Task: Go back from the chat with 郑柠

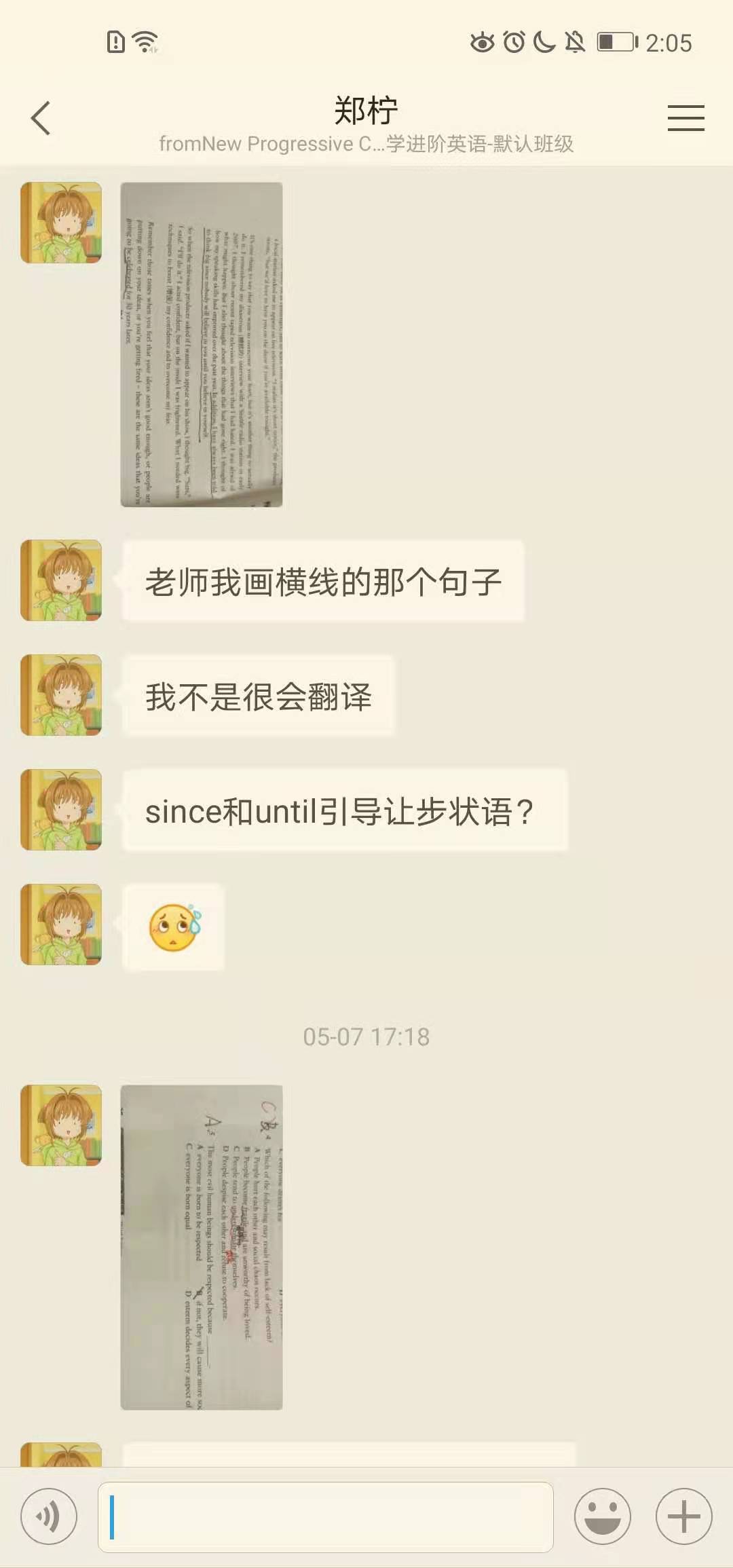Action: tap(41, 118)
